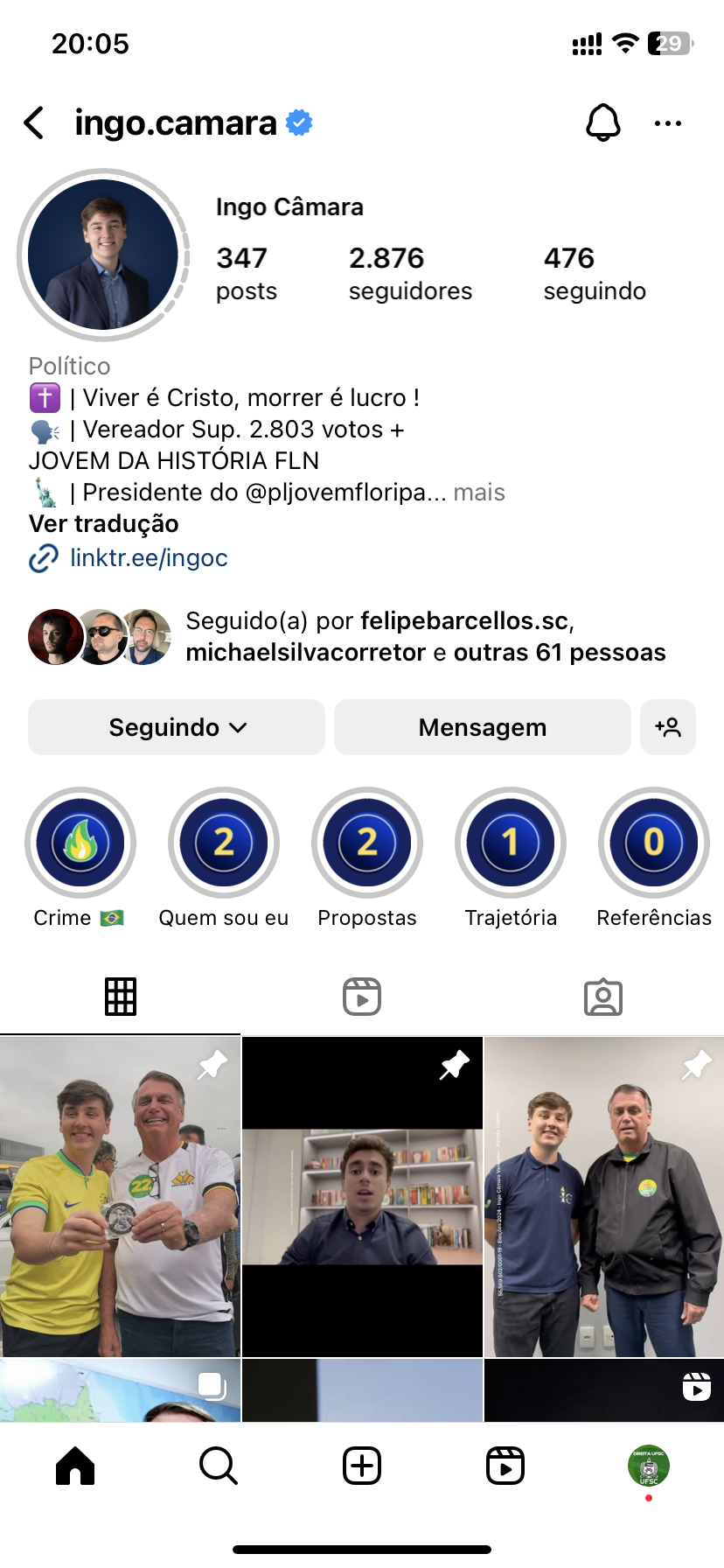Open the Seguindo dropdown button
Image resolution: width=724 pixels, height=1568 pixels.
177,727
